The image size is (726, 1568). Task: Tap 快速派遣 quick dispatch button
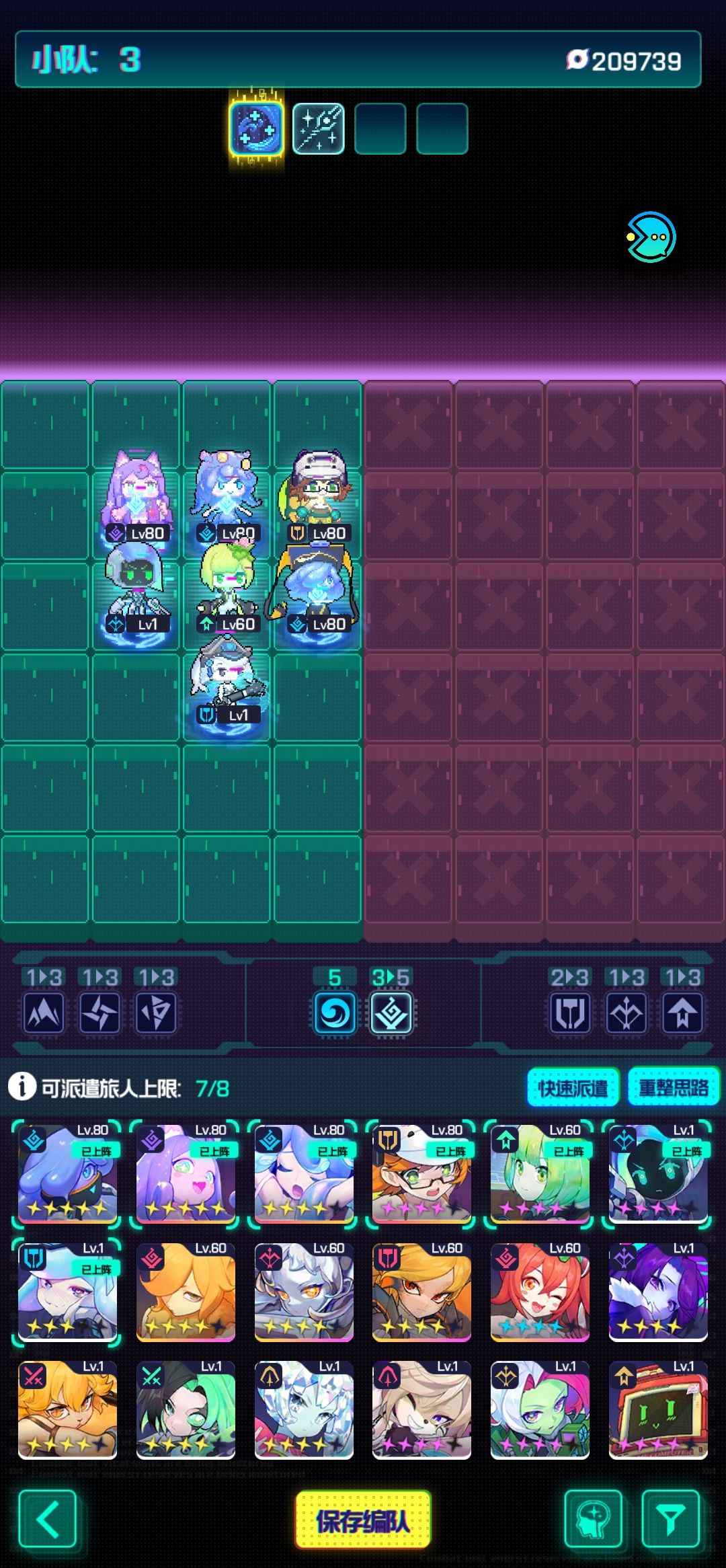[573, 1088]
